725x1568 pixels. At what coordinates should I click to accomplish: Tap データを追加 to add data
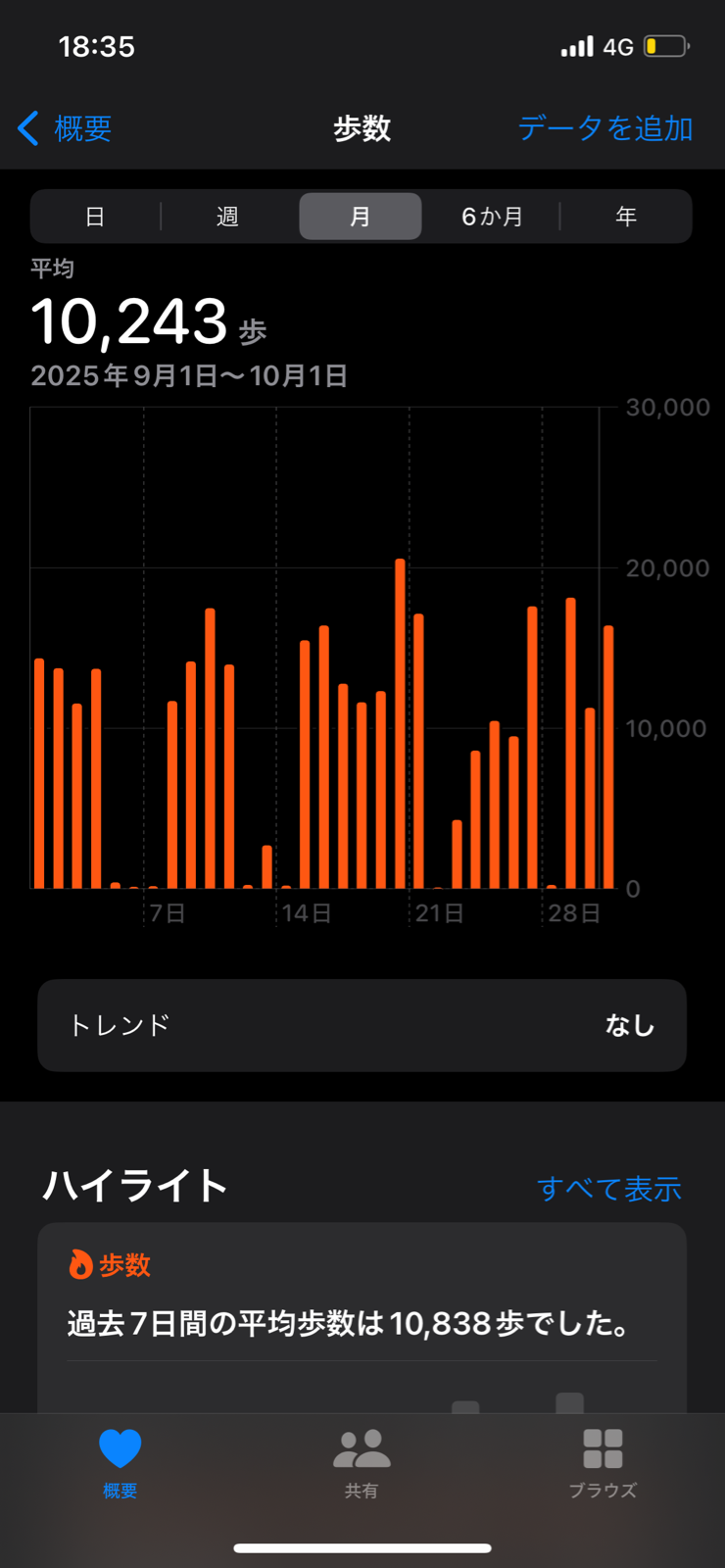click(x=604, y=128)
